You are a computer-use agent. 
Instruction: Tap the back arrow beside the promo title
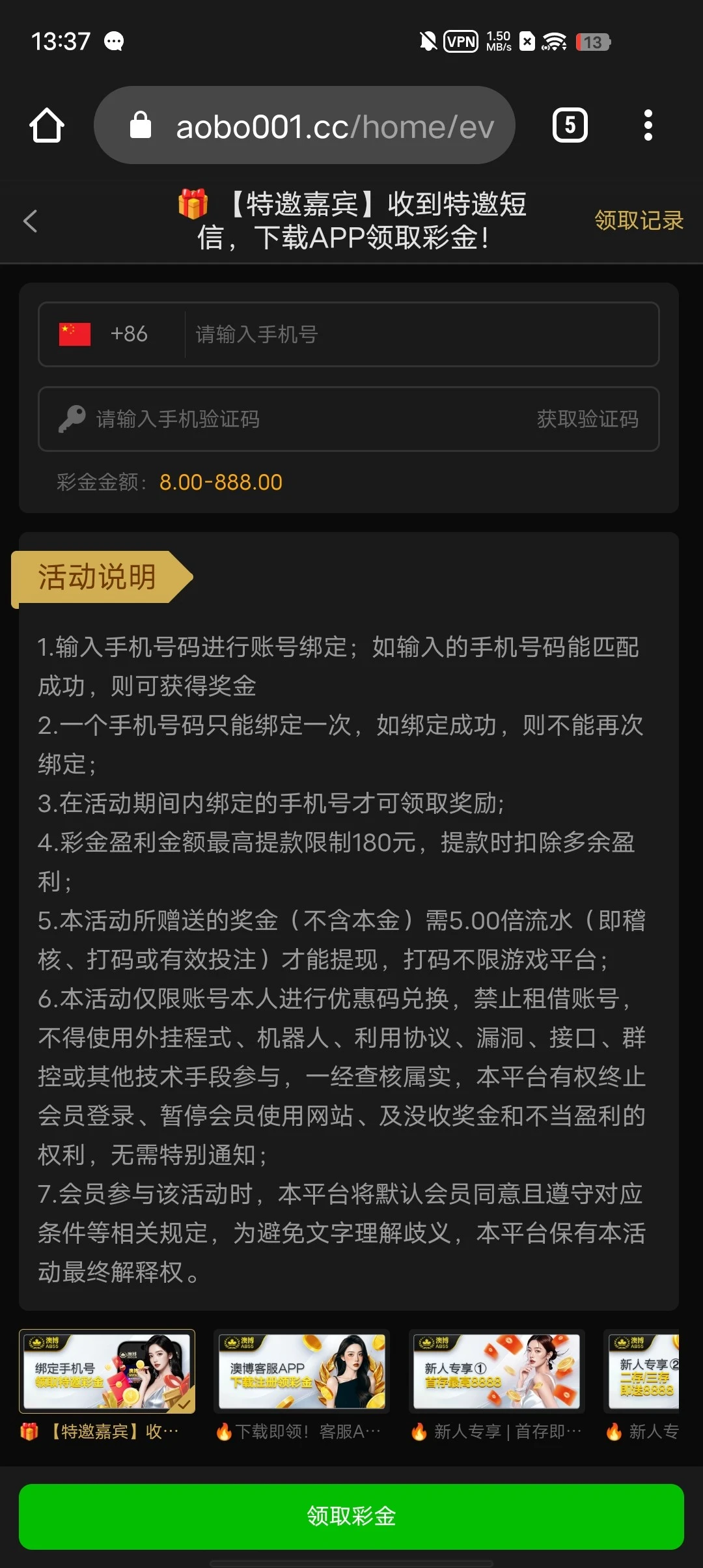pos(29,221)
